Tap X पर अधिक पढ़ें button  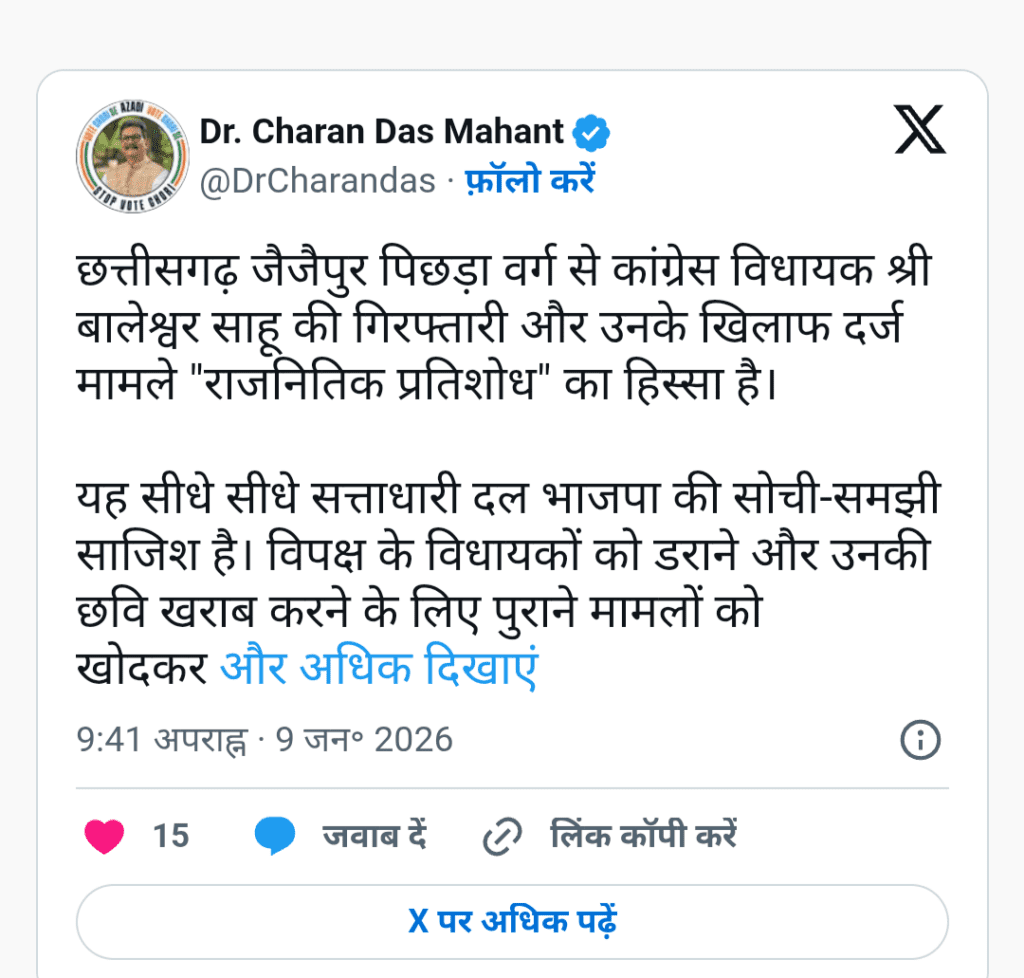(x=512, y=921)
